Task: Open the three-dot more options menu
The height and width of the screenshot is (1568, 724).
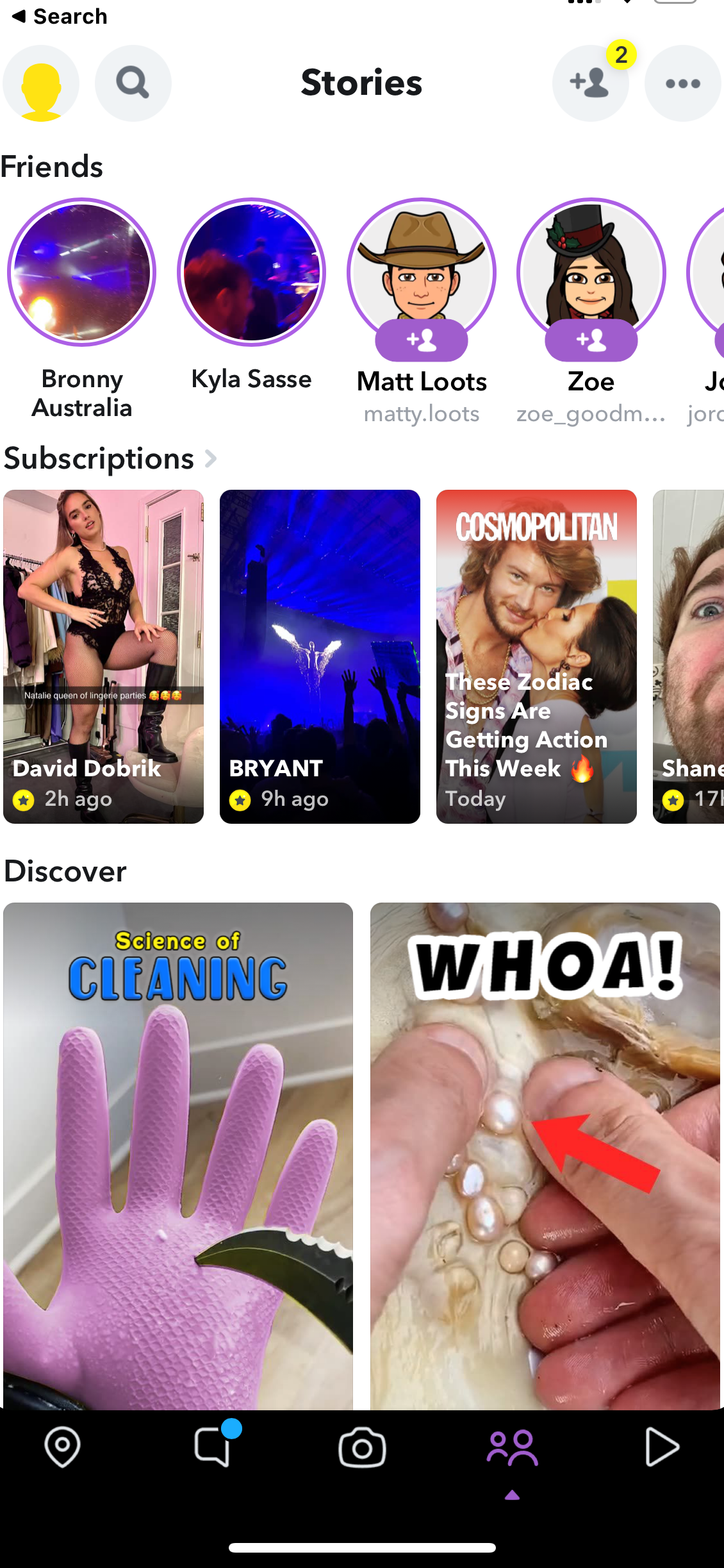Action: pos(682,83)
